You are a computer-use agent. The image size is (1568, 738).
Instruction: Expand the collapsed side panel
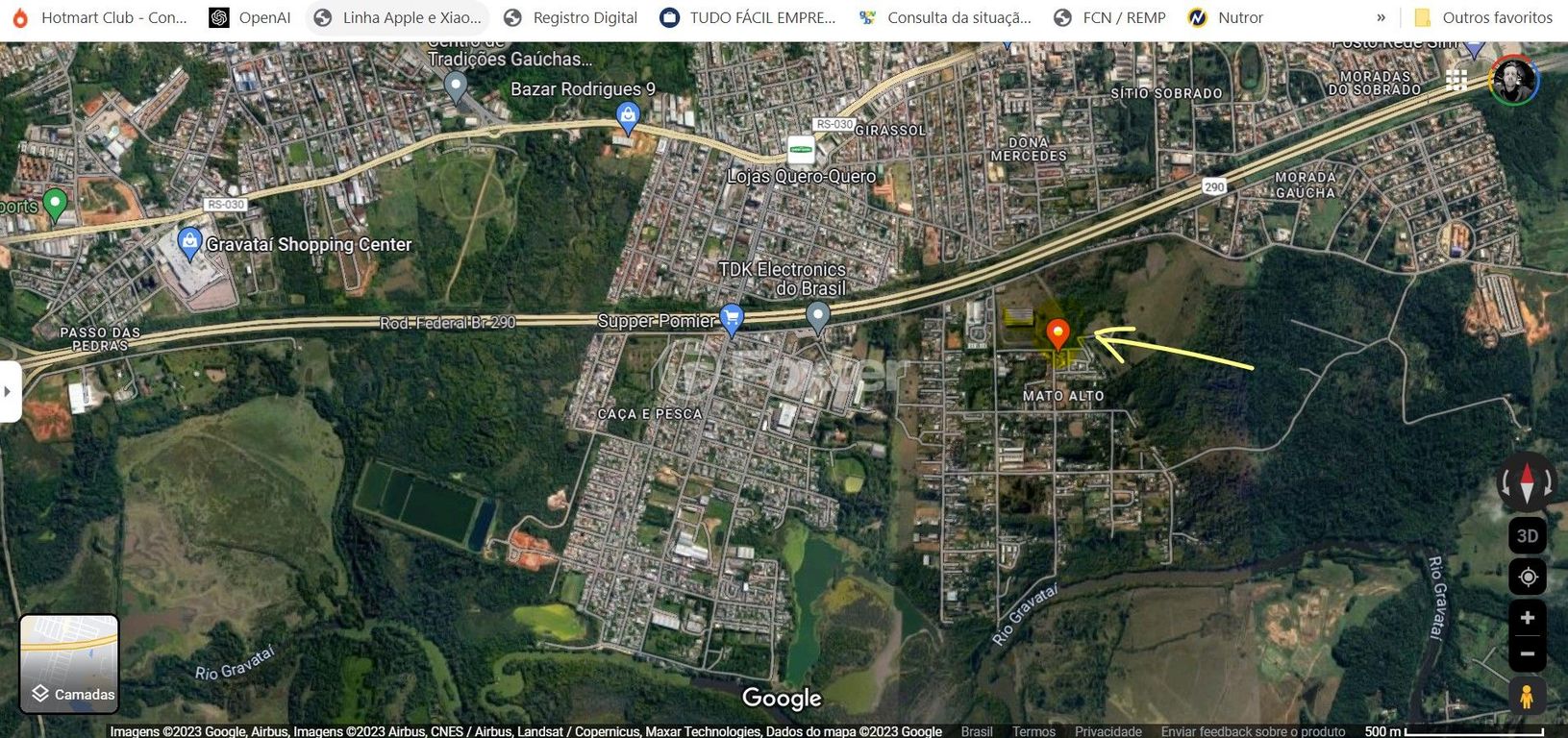(9, 391)
